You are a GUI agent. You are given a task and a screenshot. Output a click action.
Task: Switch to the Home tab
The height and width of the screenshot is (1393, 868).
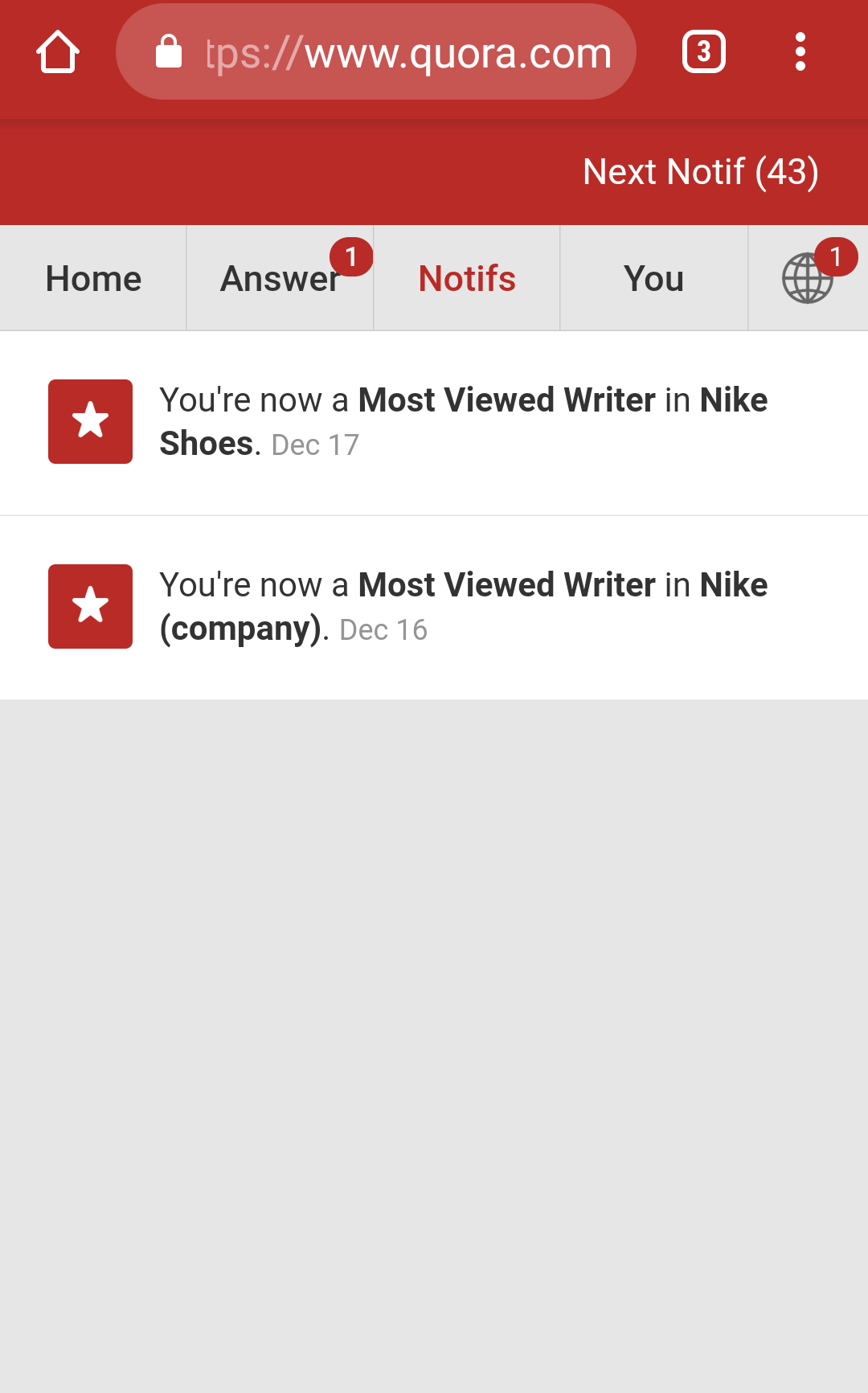pos(92,277)
